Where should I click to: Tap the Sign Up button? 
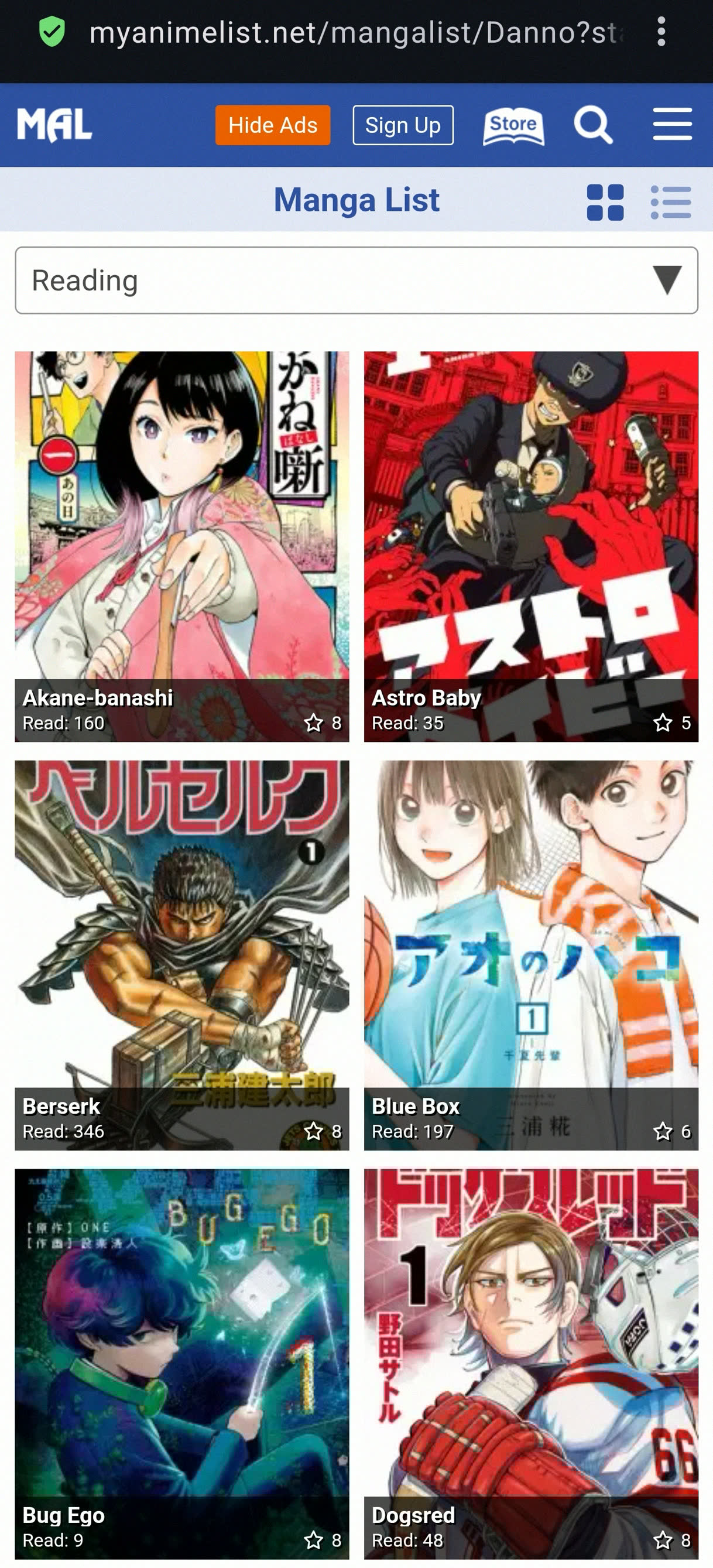click(403, 125)
